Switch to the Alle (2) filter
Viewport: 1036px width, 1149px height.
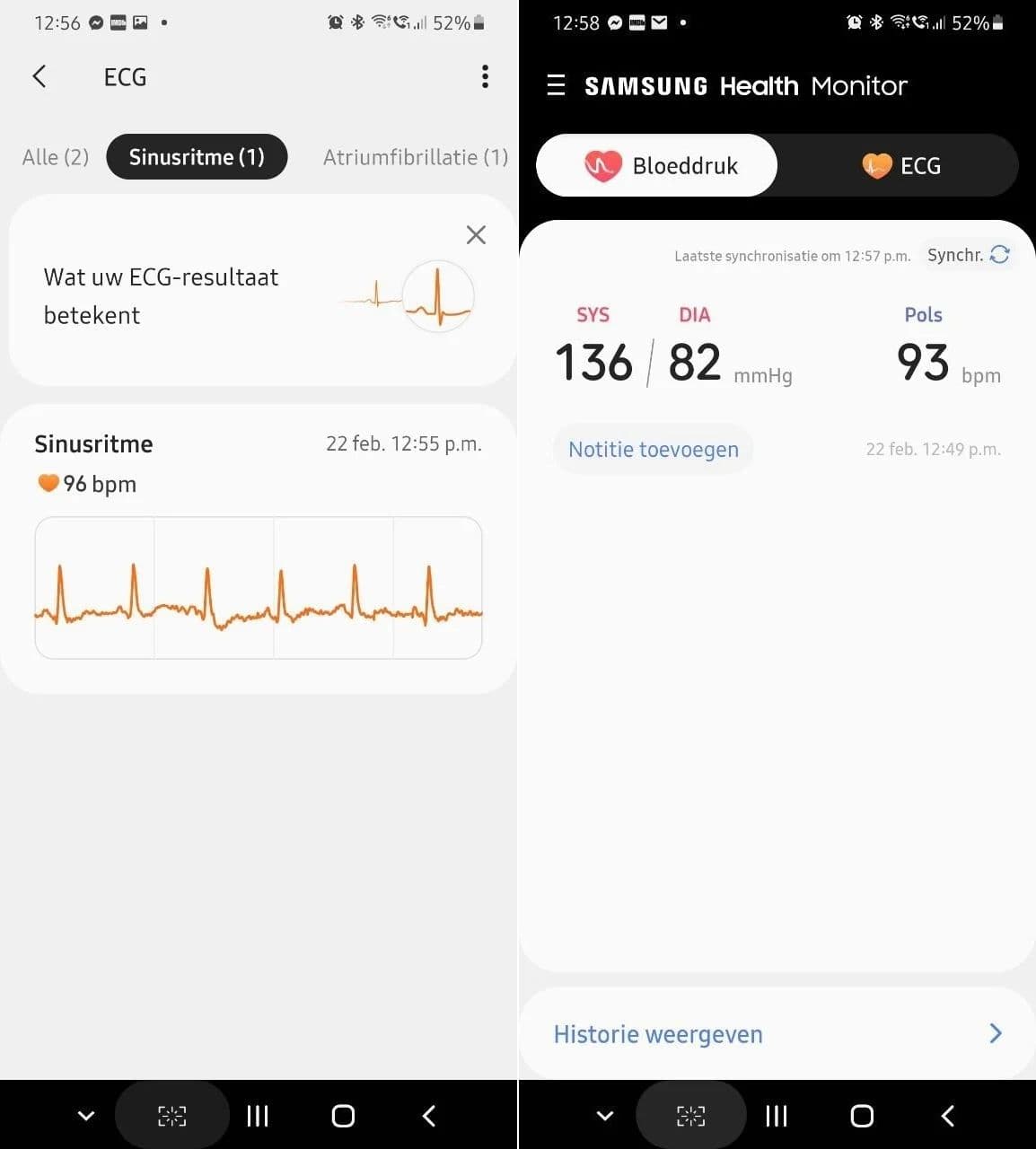click(56, 157)
